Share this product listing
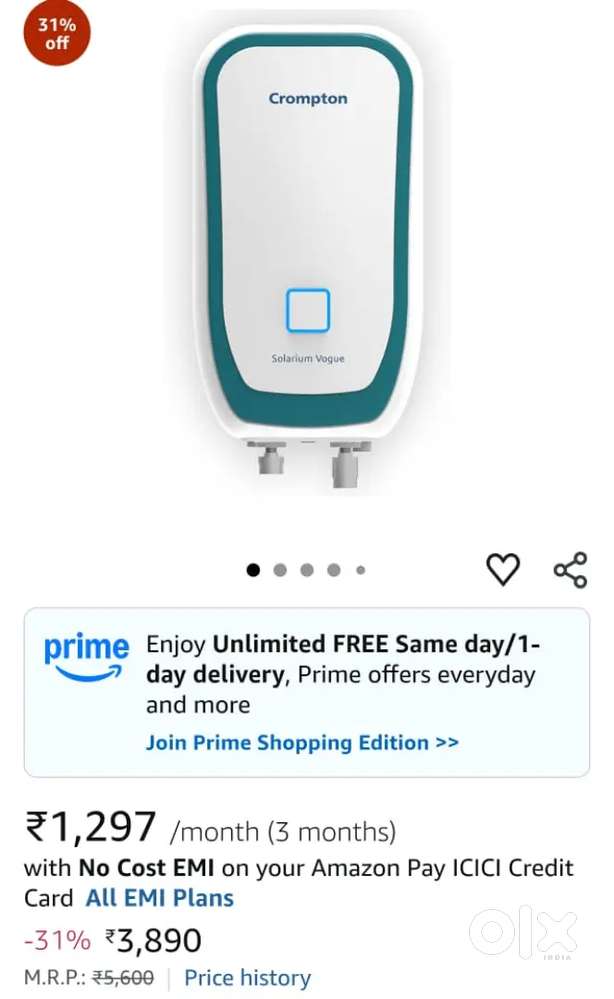This screenshot has width=614, height=999. coord(570,570)
